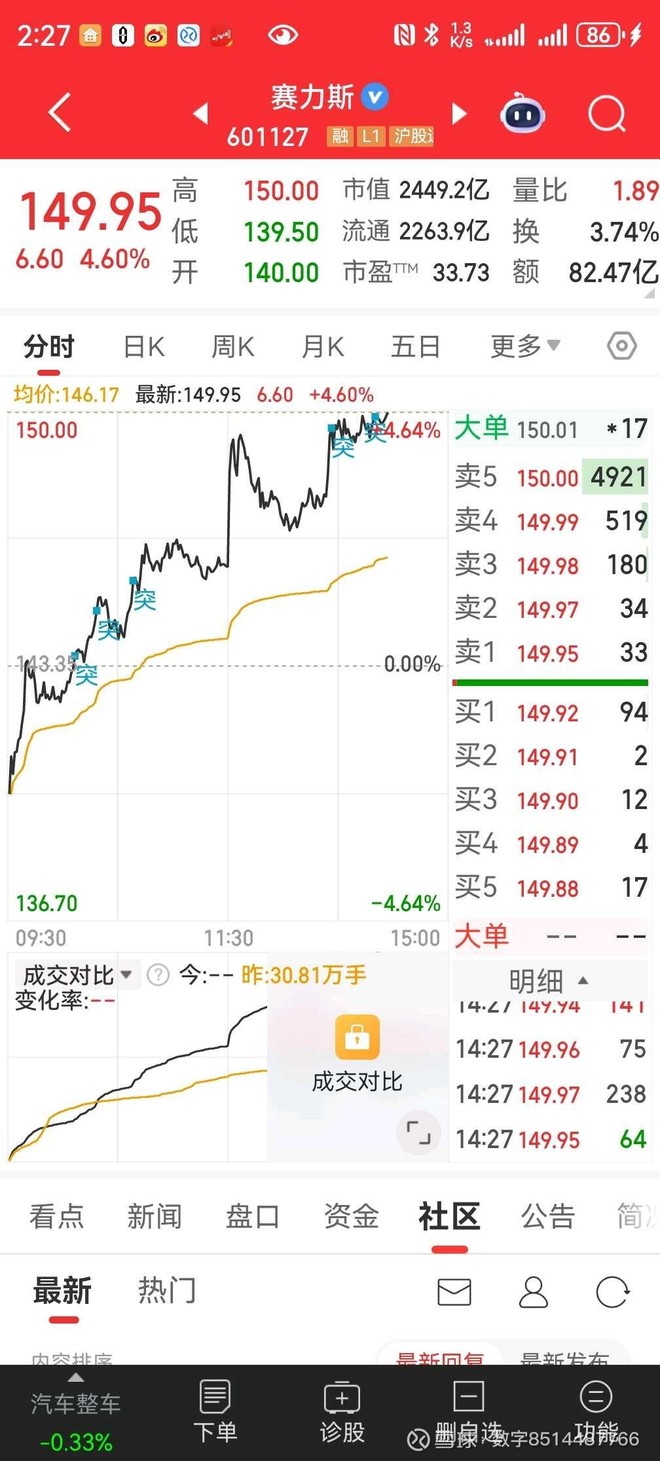Open chart settings hexagon icon
Screen dimensions: 660x1461
(621, 347)
